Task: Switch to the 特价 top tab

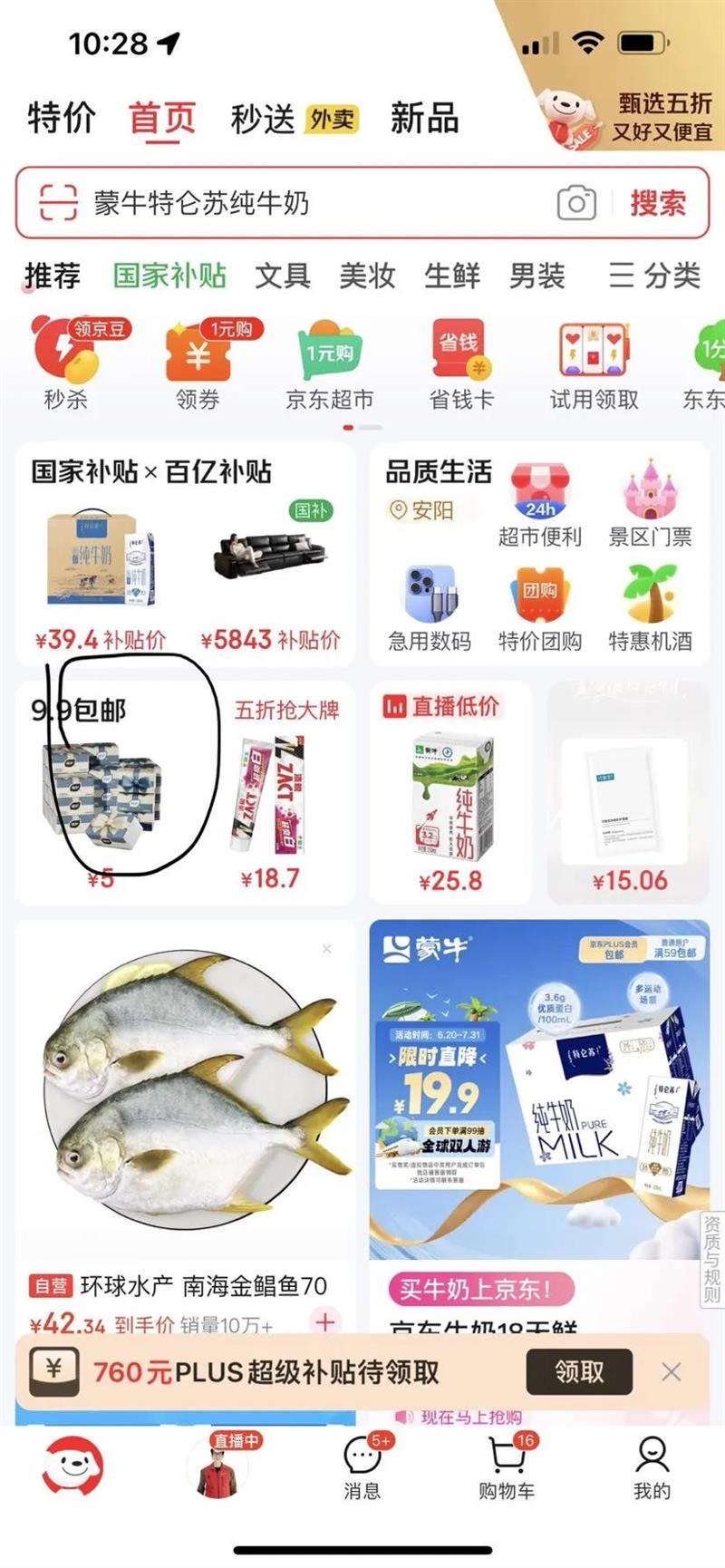Action: pyautogui.click(x=62, y=119)
